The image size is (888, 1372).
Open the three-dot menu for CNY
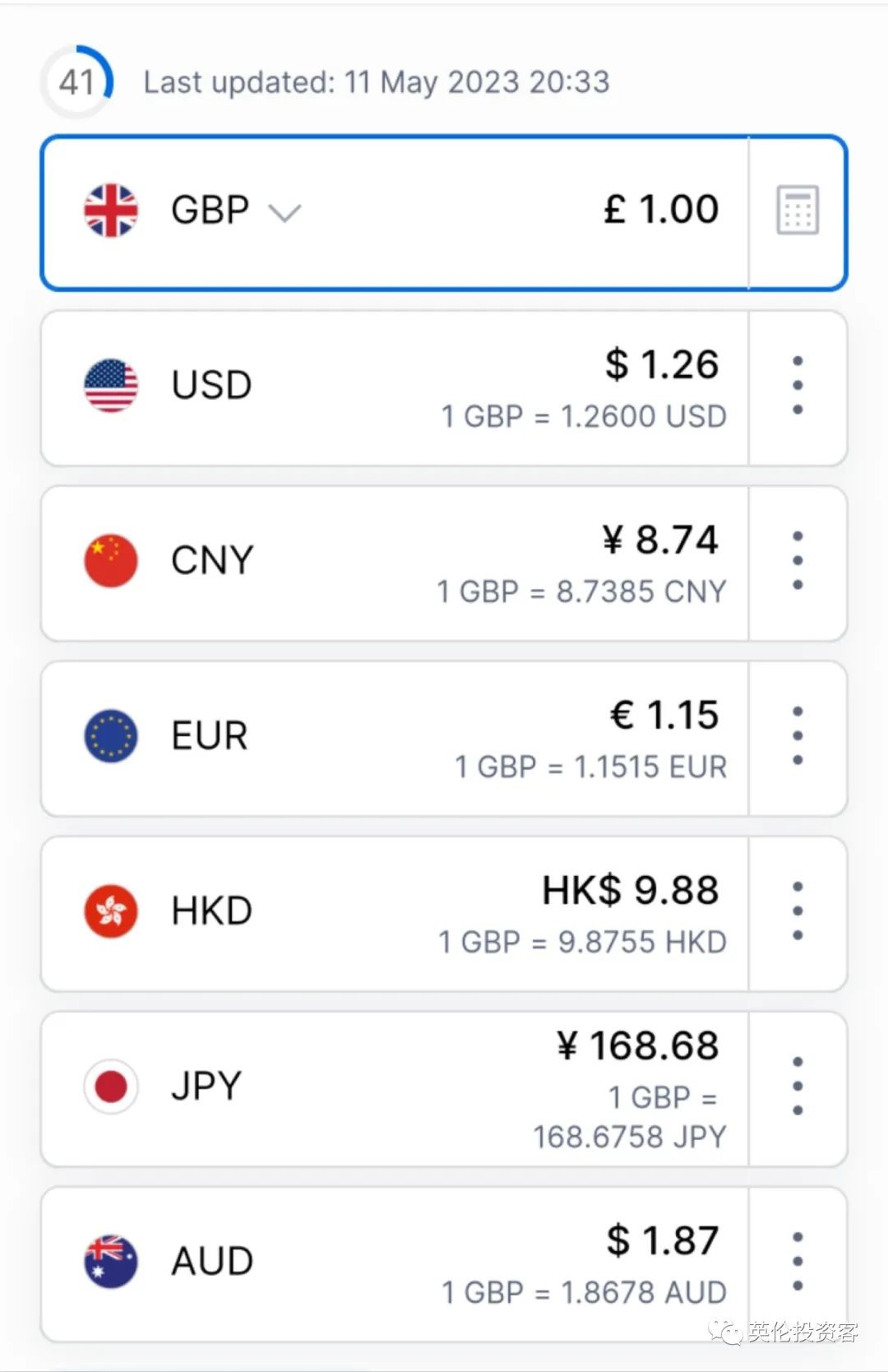(x=797, y=561)
